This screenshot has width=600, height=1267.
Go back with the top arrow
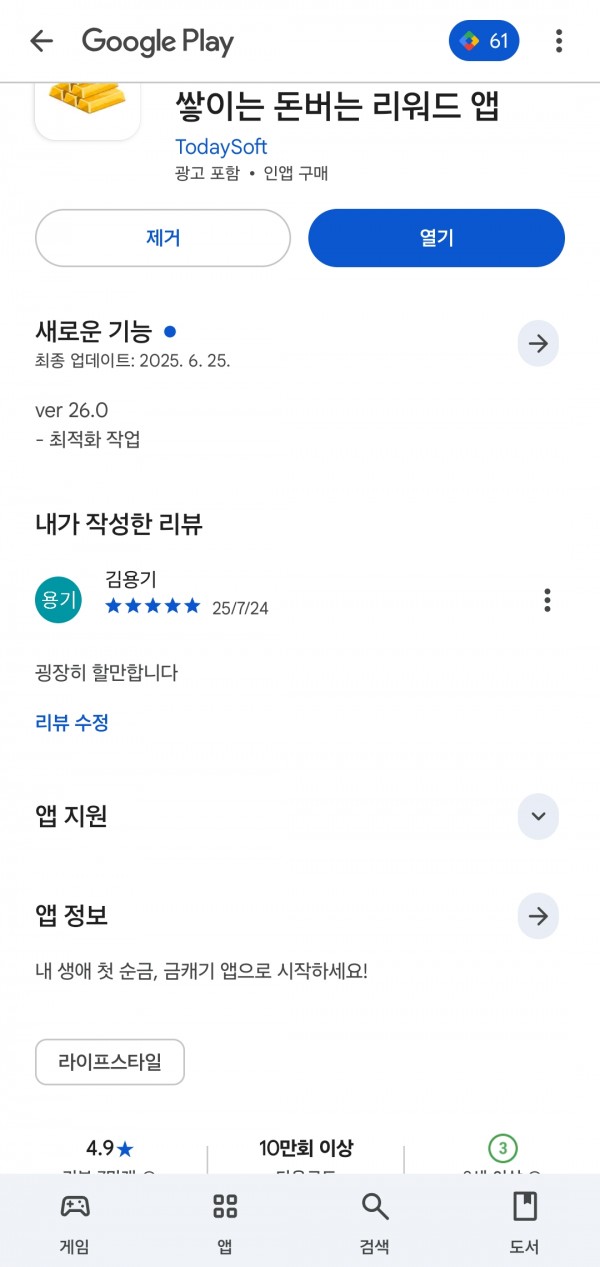click(41, 41)
